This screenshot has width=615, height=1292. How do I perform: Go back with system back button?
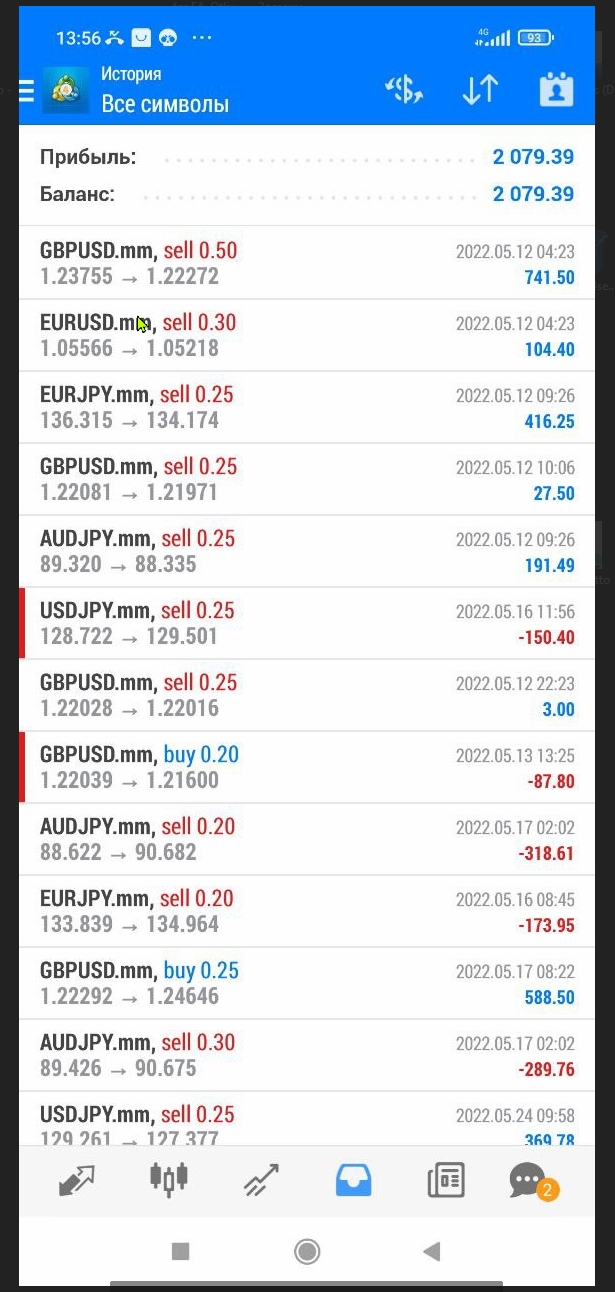432,1251
